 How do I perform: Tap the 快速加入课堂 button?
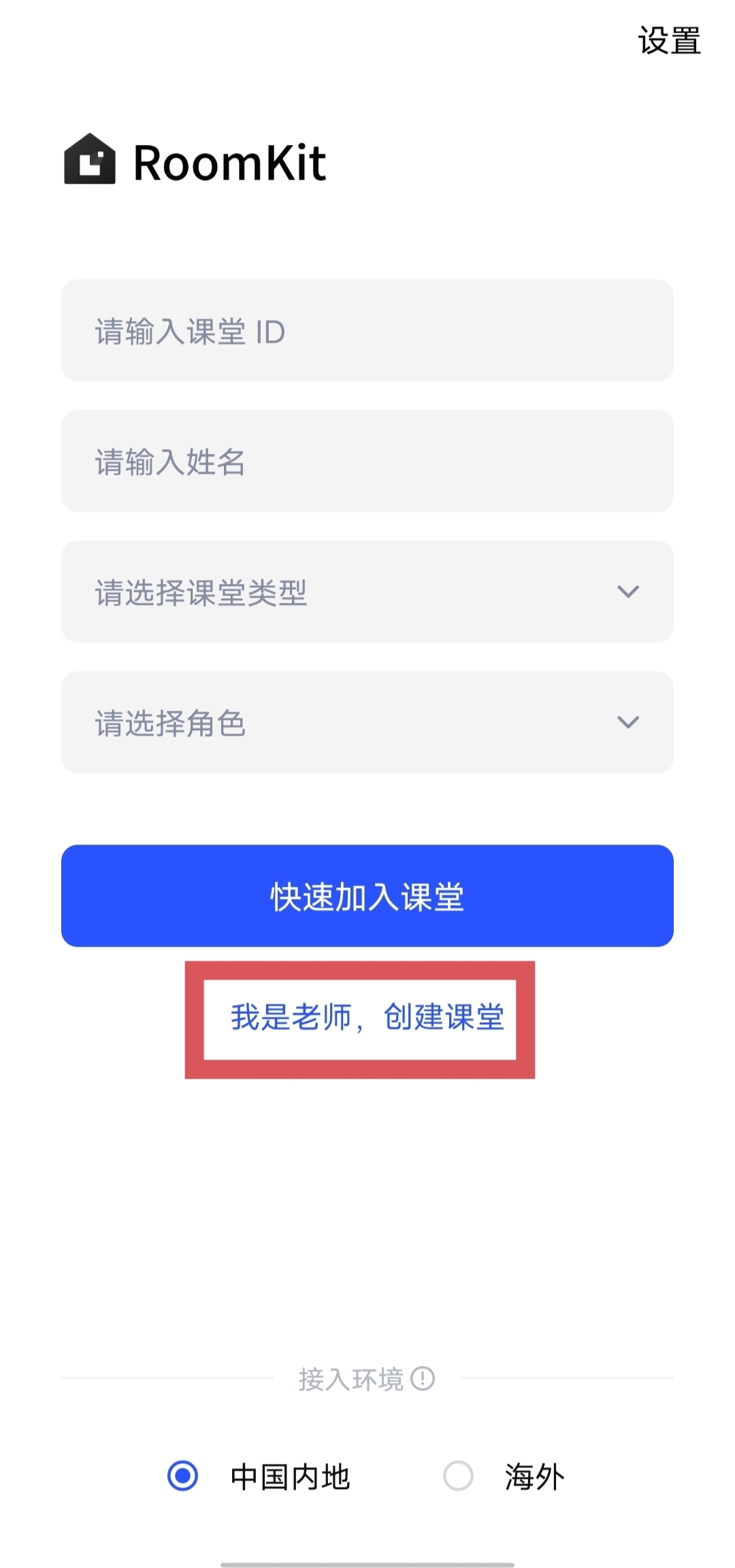(x=367, y=896)
